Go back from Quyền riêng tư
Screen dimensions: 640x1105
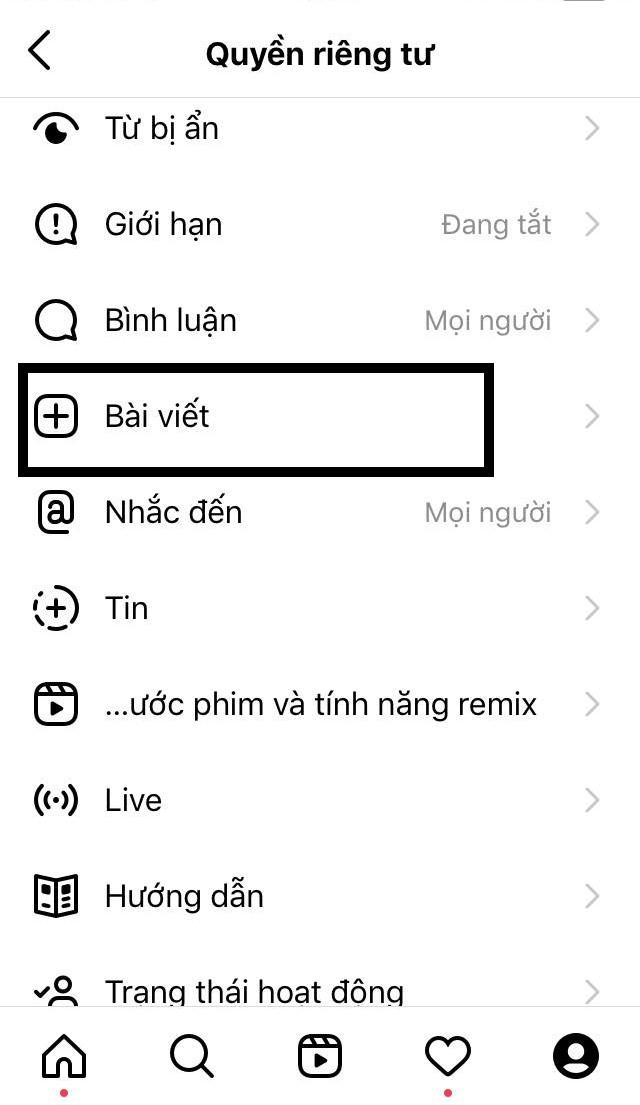pos(40,51)
